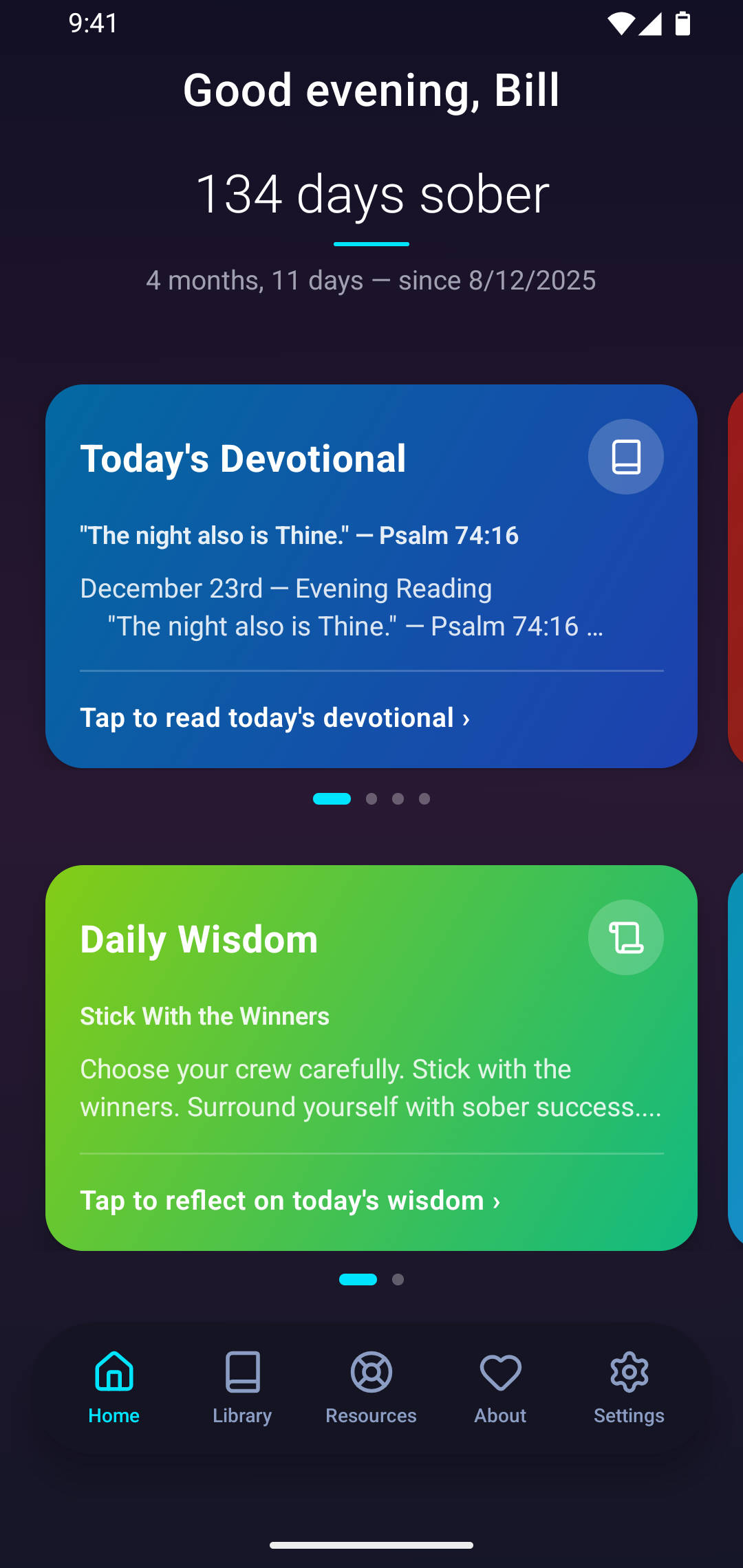Tap the scroll icon on Daily Wisdom card
This screenshot has height=1568, width=743.
tap(625, 937)
